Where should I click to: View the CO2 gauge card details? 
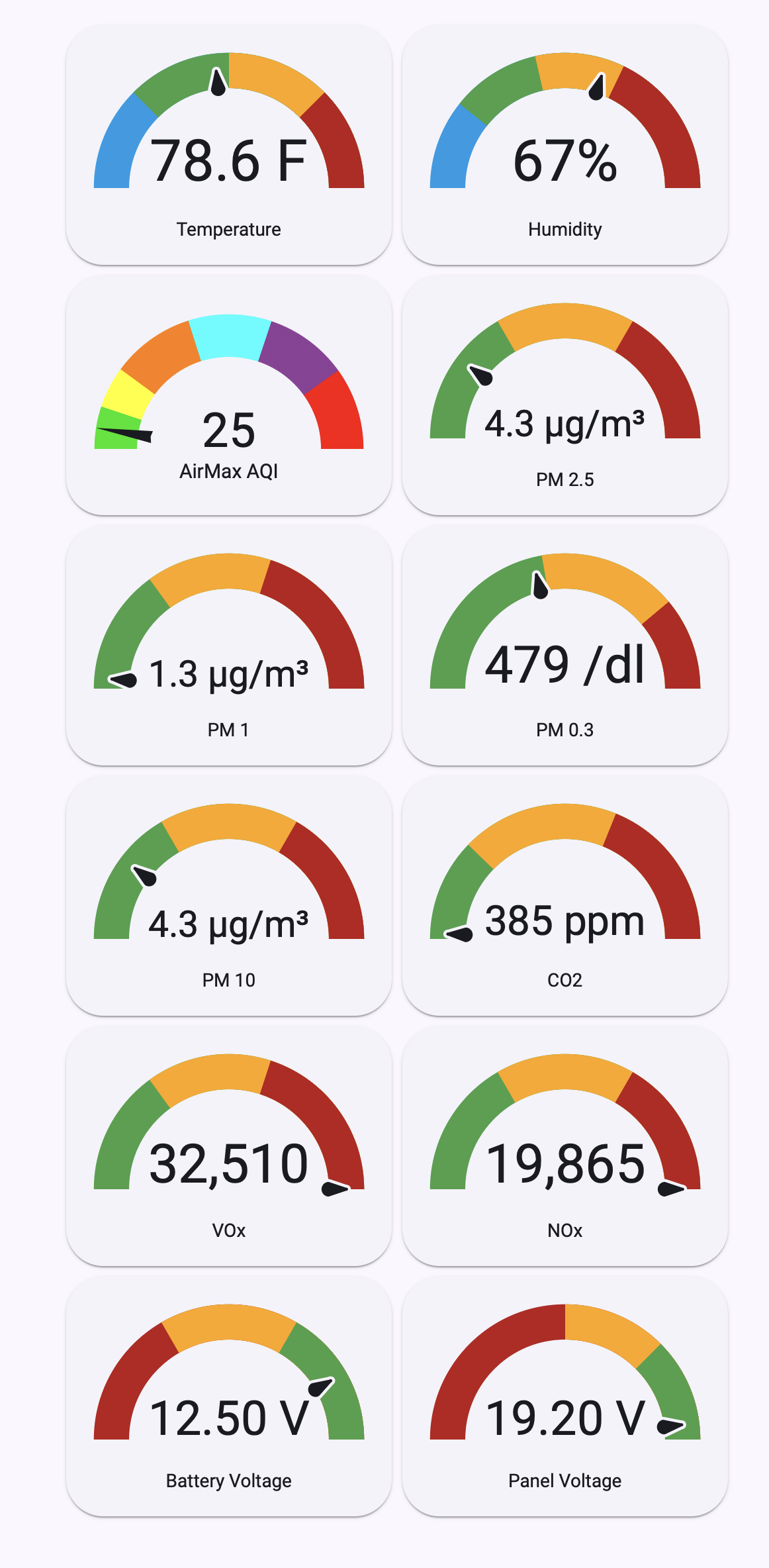pyautogui.click(x=565, y=895)
